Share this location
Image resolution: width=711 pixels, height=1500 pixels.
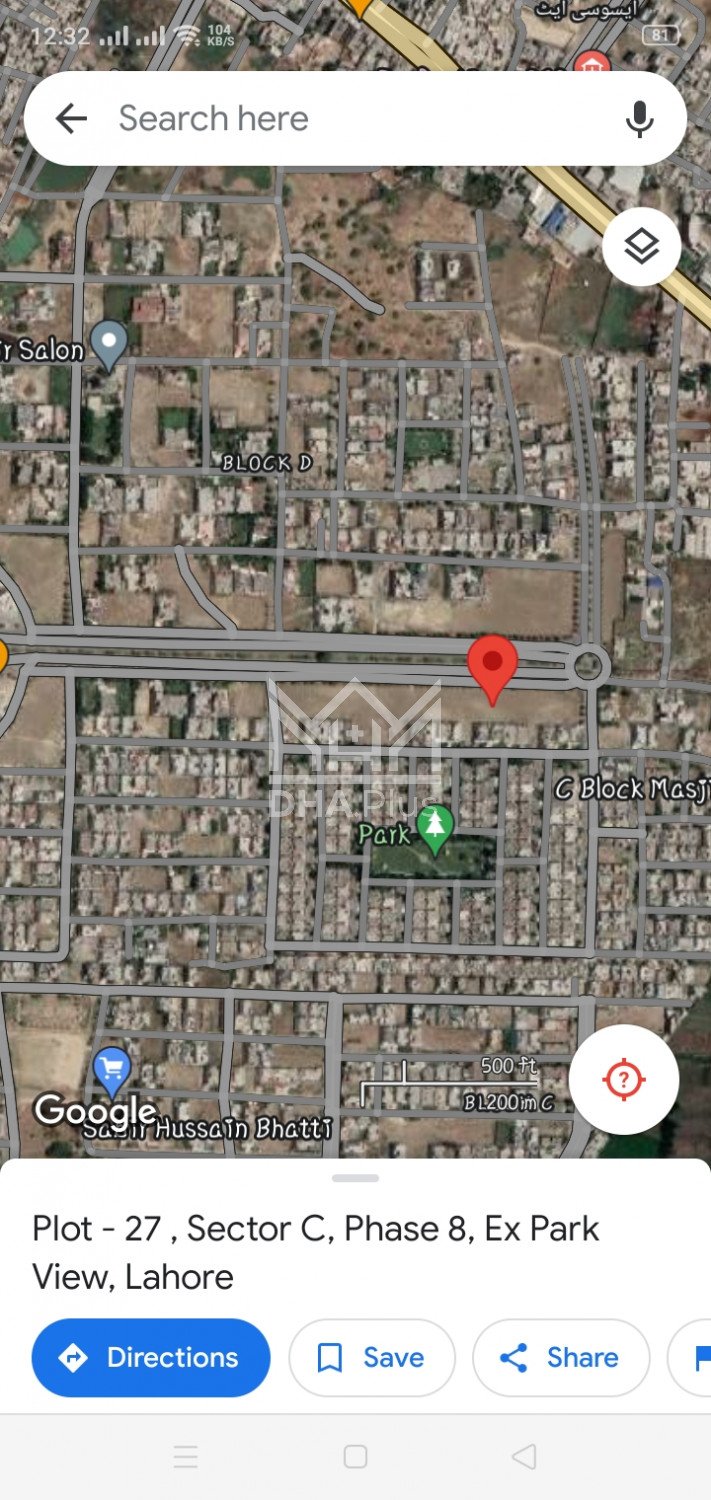pos(560,1357)
